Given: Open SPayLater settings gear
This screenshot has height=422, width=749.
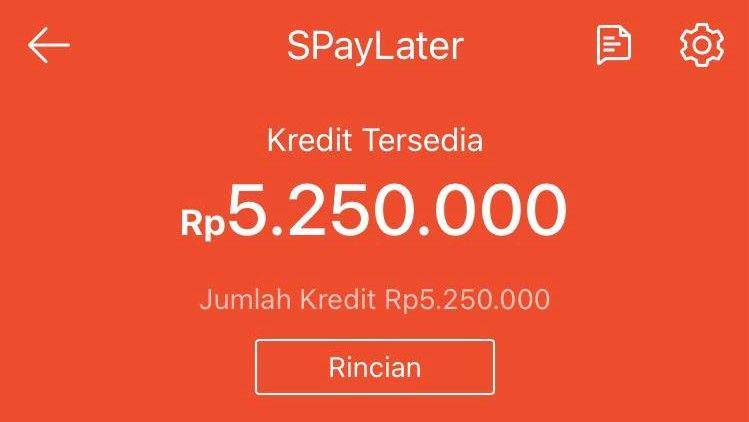Looking at the screenshot, I should pyautogui.click(x=701, y=46).
